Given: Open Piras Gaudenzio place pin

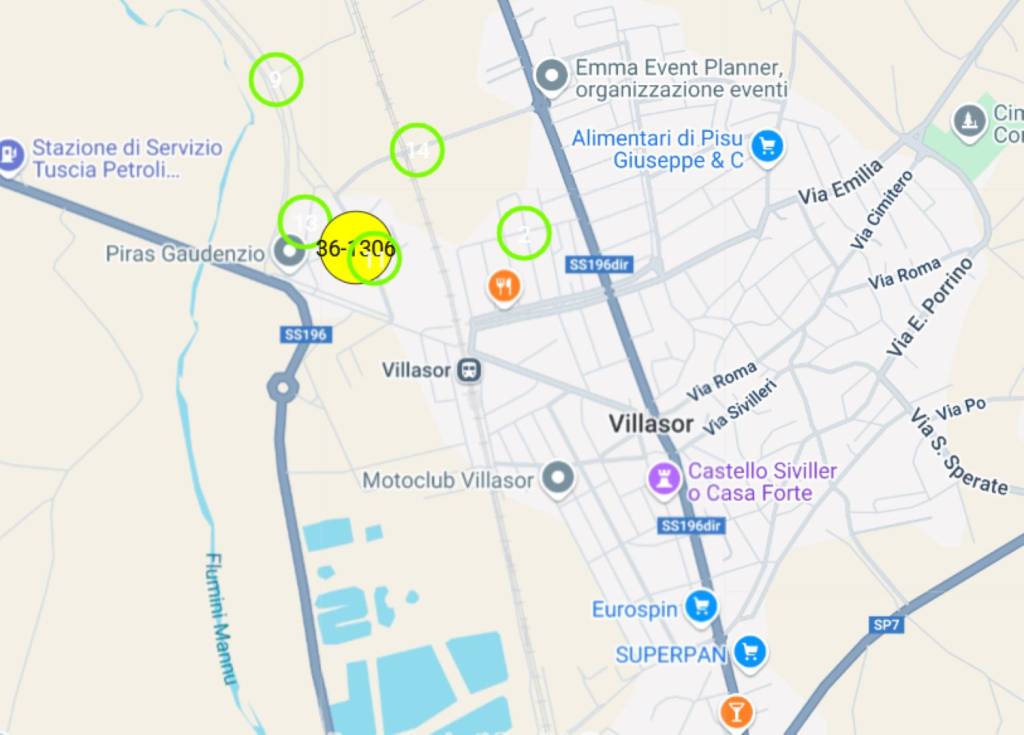Looking at the screenshot, I should coord(290,252).
